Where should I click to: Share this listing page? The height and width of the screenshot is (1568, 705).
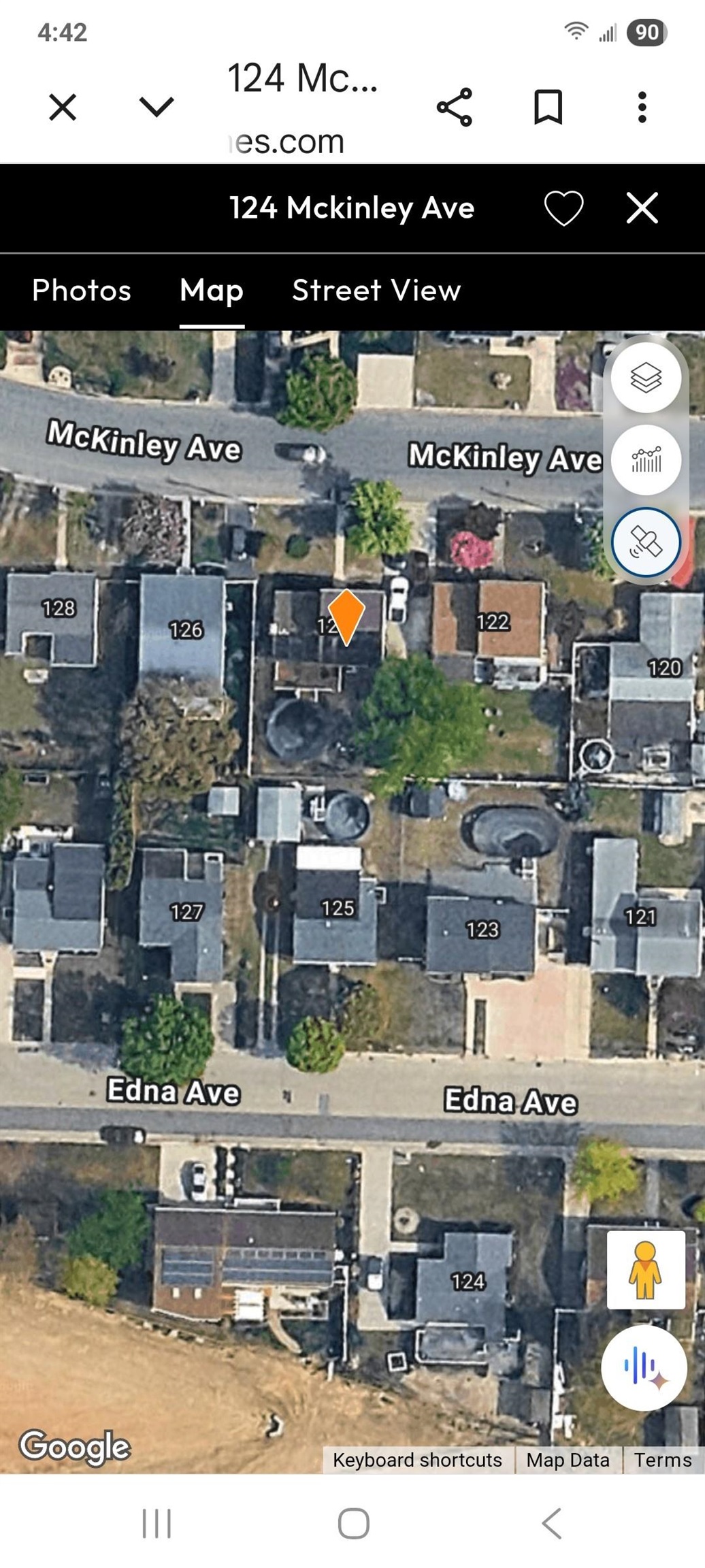click(x=454, y=107)
